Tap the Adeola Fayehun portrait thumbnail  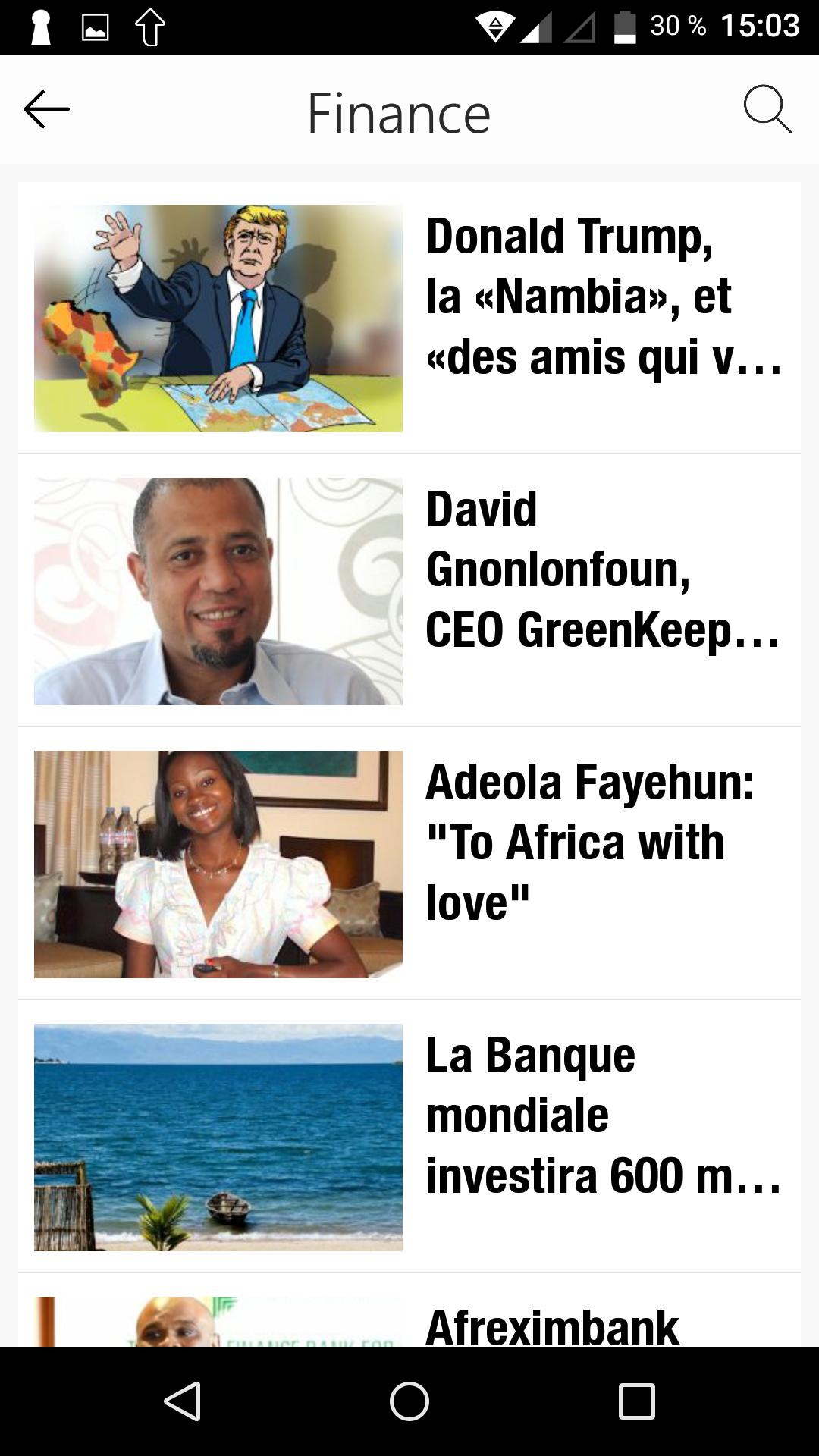(x=218, y=863)
